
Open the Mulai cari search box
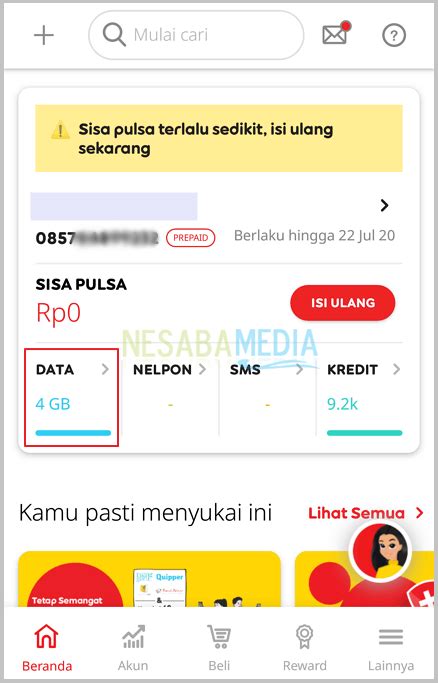pos(196,35)
